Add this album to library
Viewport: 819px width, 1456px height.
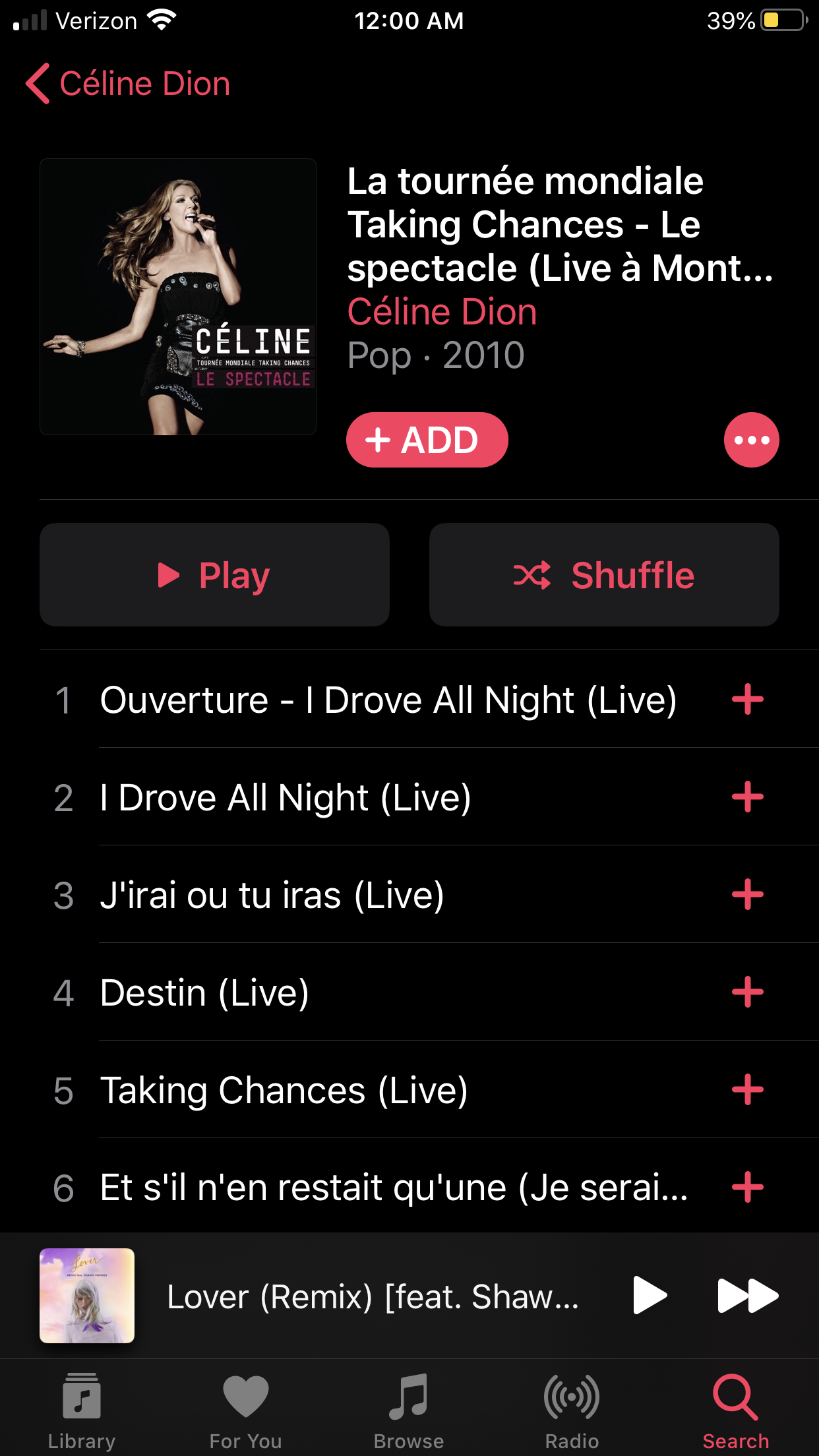427,440
